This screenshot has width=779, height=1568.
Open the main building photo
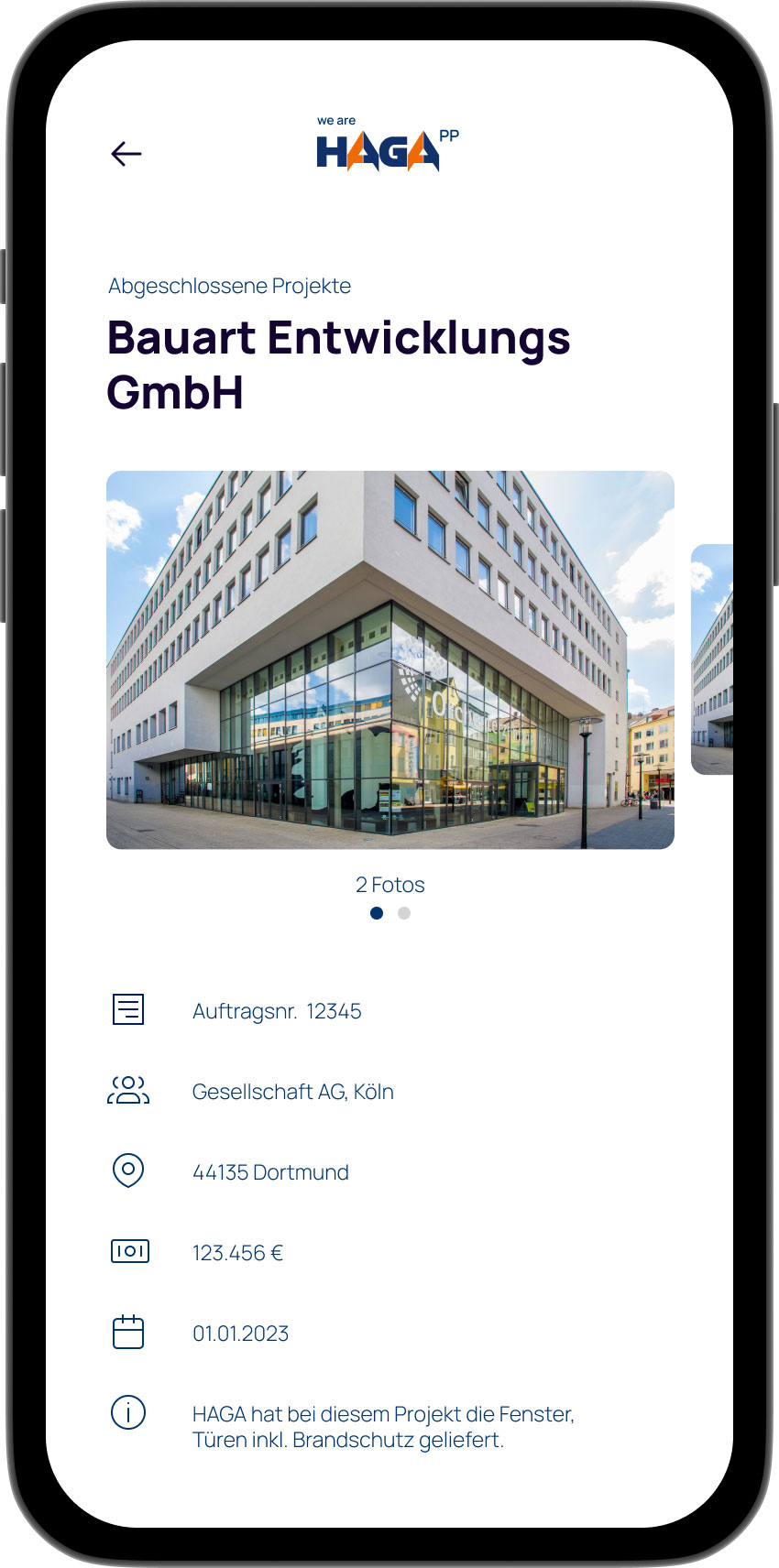(389, 659)
